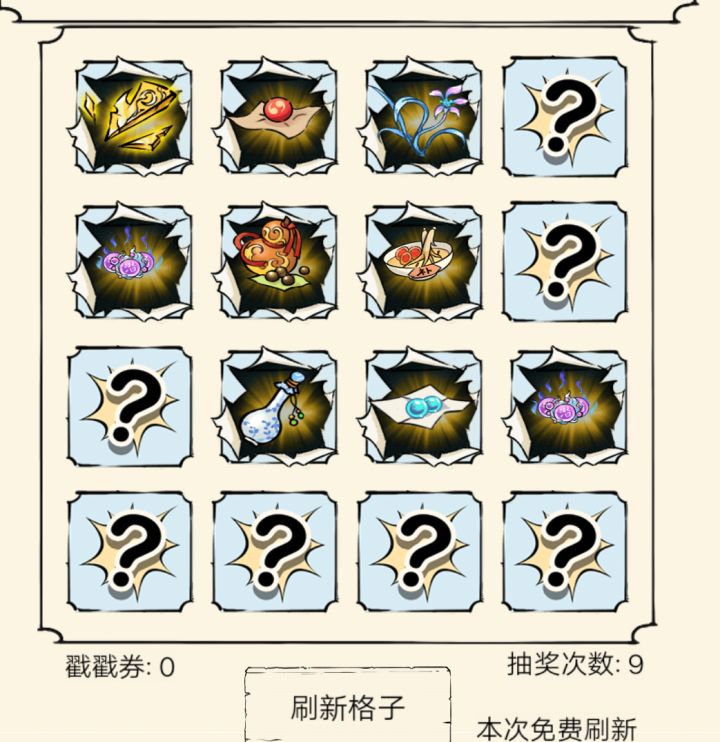Viewport: 720px width, 742px height.
Task: Click the bronze teapot prize tile
Action: pos(276,260)
